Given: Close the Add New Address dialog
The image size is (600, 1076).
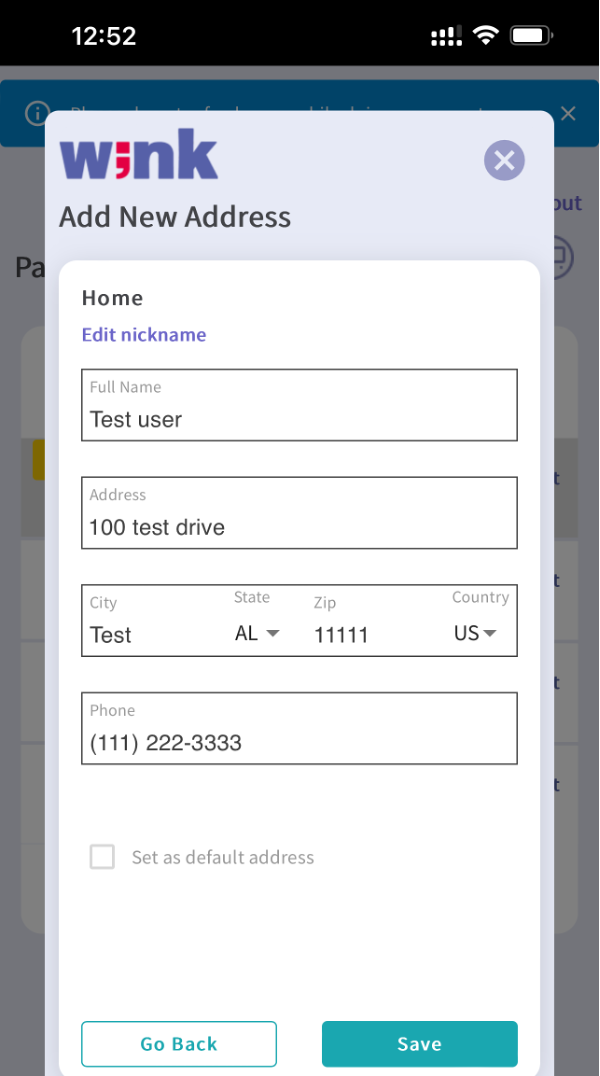Looking at the screenshot, I should tap(504, 160).
